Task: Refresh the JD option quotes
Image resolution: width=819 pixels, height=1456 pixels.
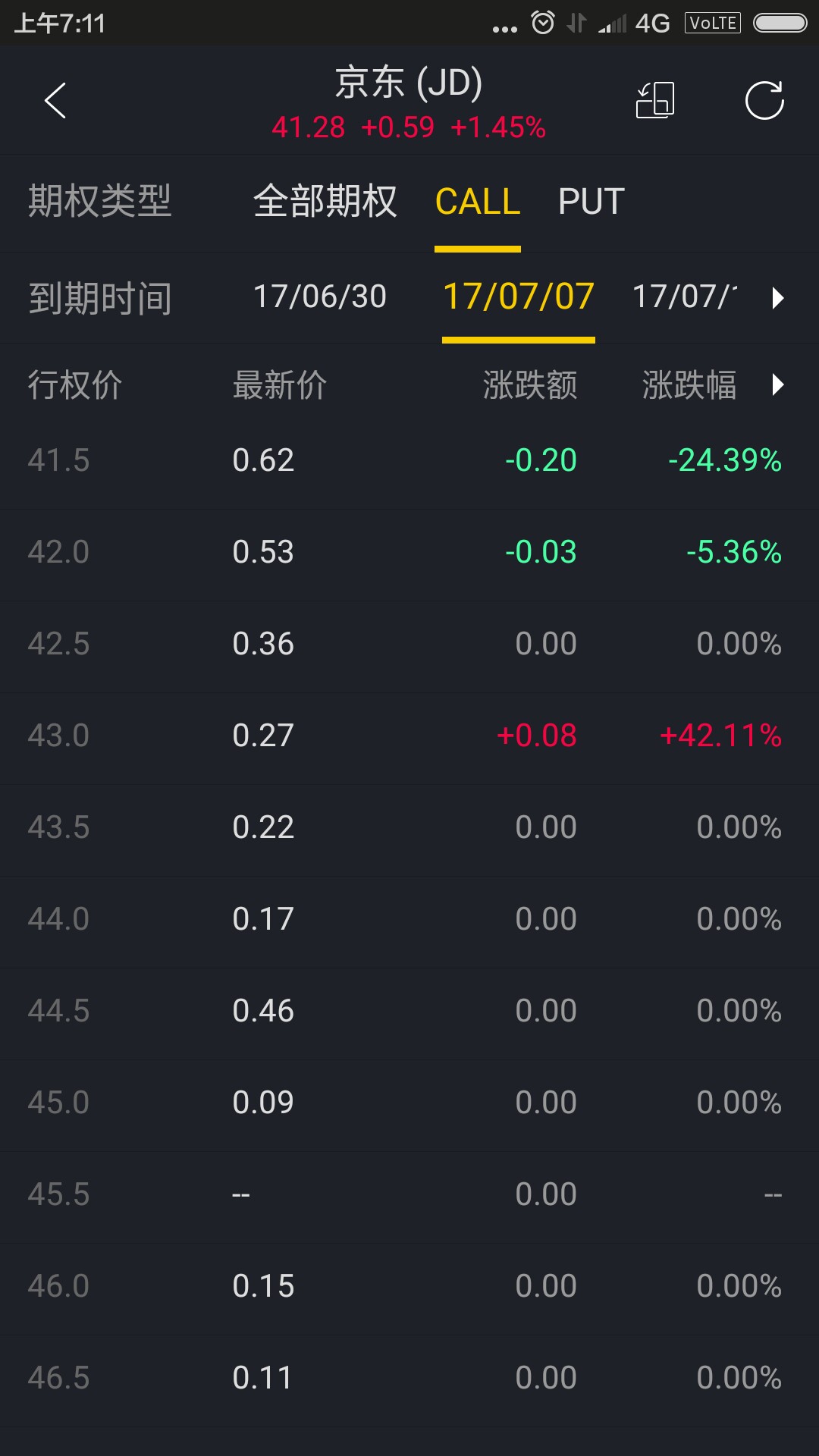Action: coord(764,101)
